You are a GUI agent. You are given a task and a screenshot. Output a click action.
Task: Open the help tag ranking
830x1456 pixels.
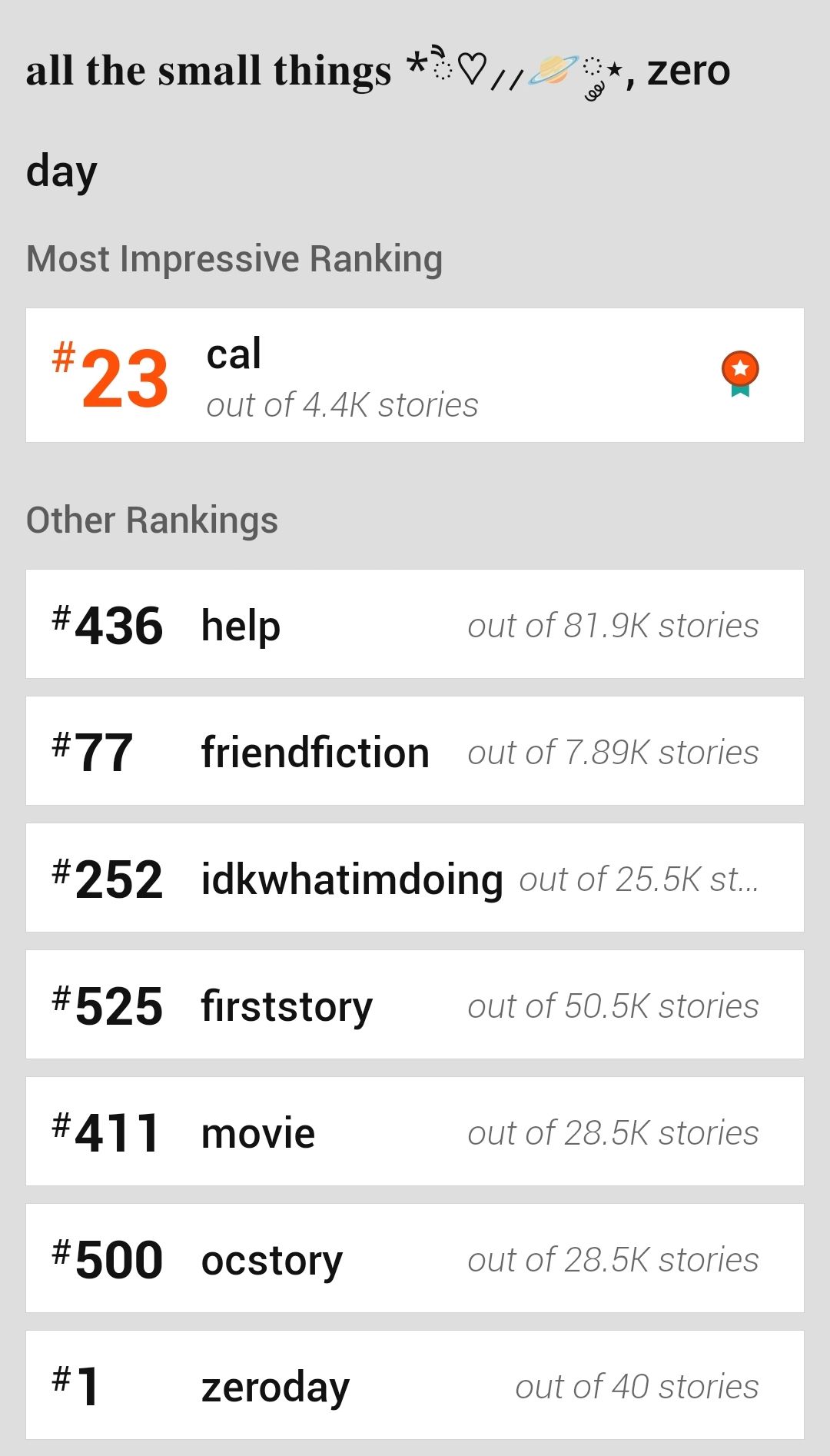click(x=415, y=624)
